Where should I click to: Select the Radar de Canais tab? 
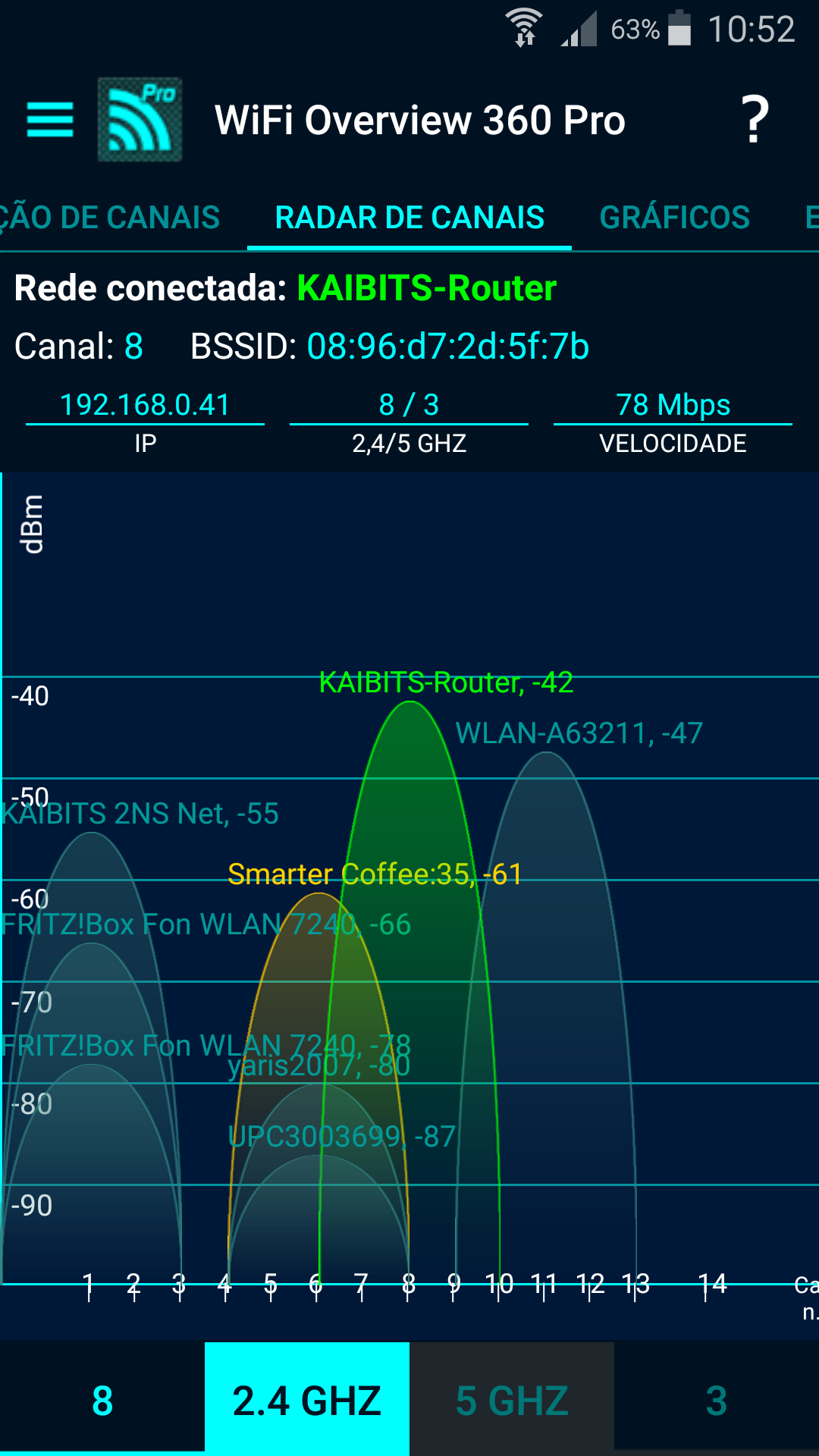click(x=409, y=218)
